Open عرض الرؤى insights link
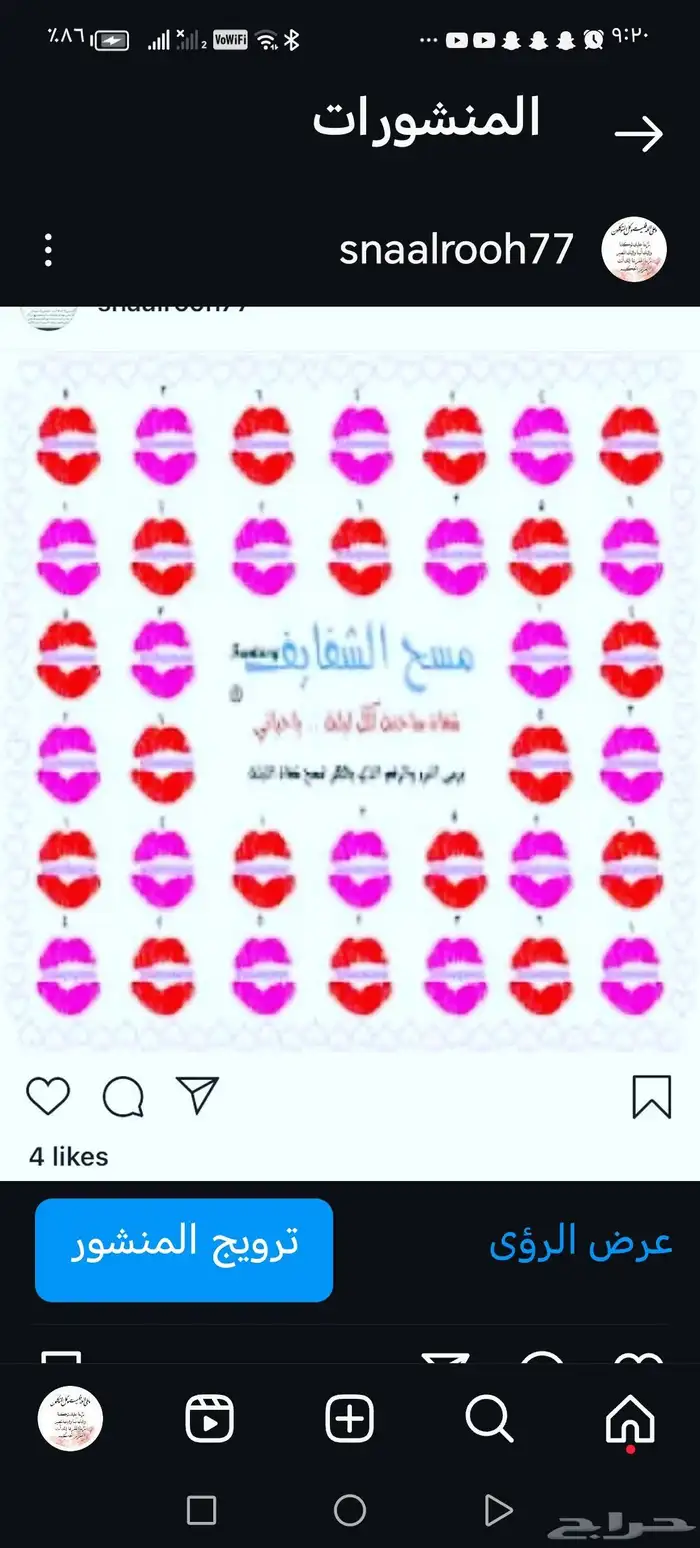This screenshot has width=700, height=1548. click(580, 1243)
